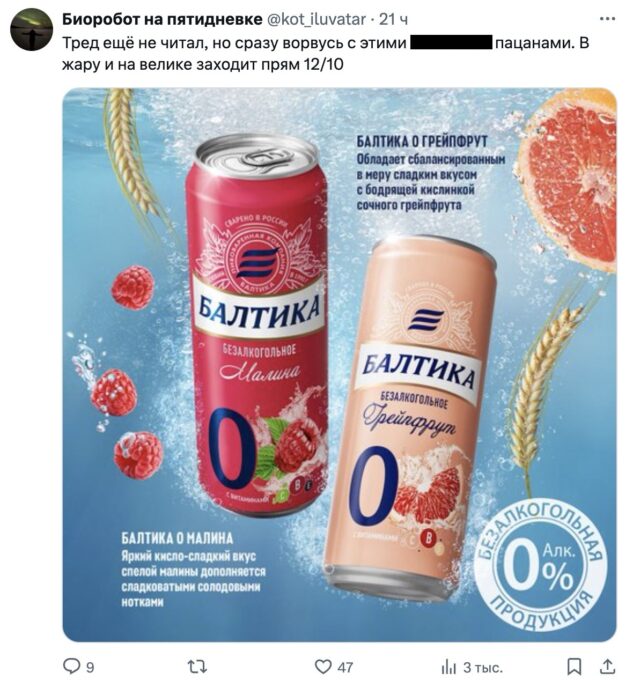Reply to this tweet via comment icon
633x680 pixels.
coord(71,666)
